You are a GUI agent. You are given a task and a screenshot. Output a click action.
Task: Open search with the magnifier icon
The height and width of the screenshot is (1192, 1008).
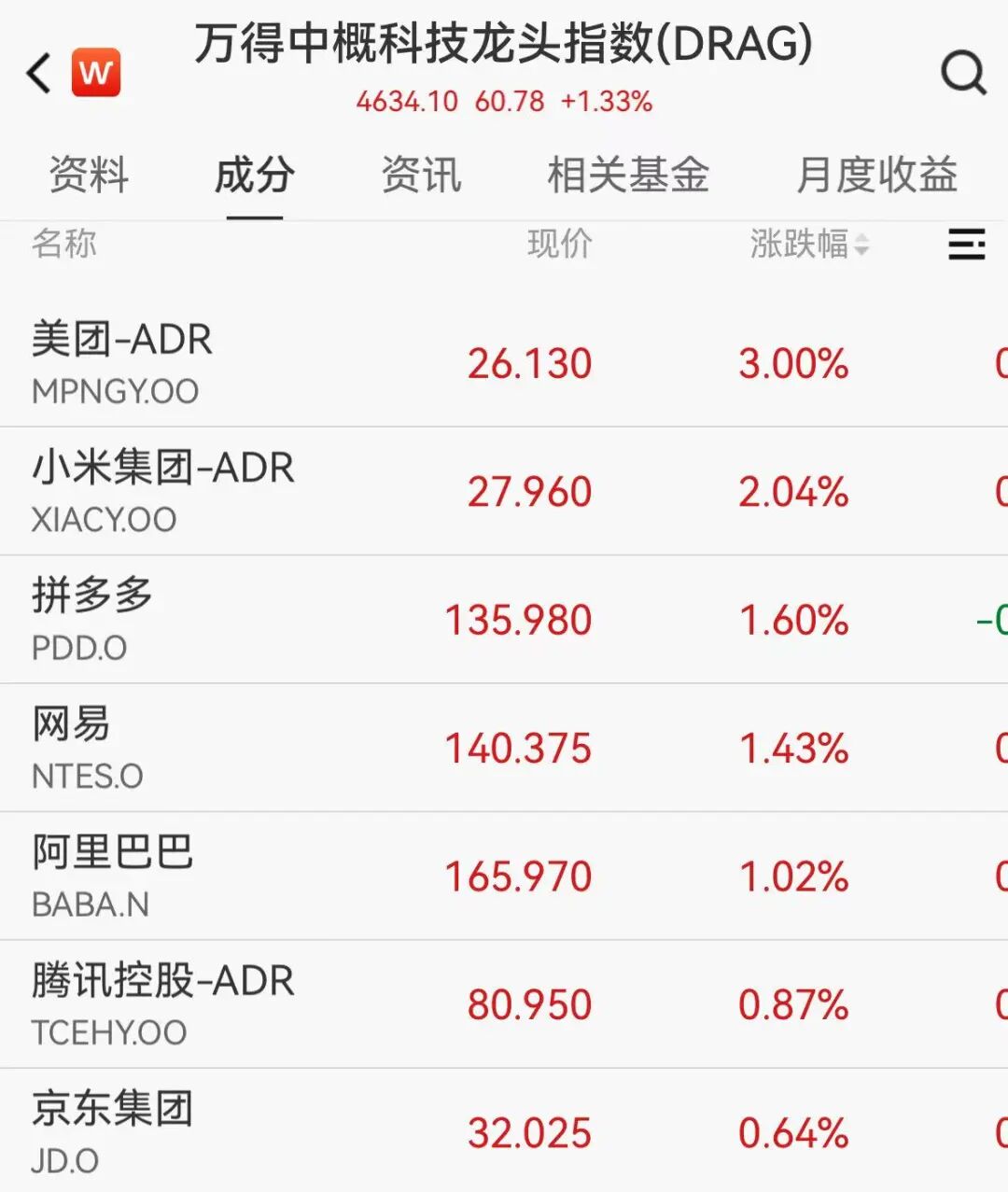(x=963, y=72)
